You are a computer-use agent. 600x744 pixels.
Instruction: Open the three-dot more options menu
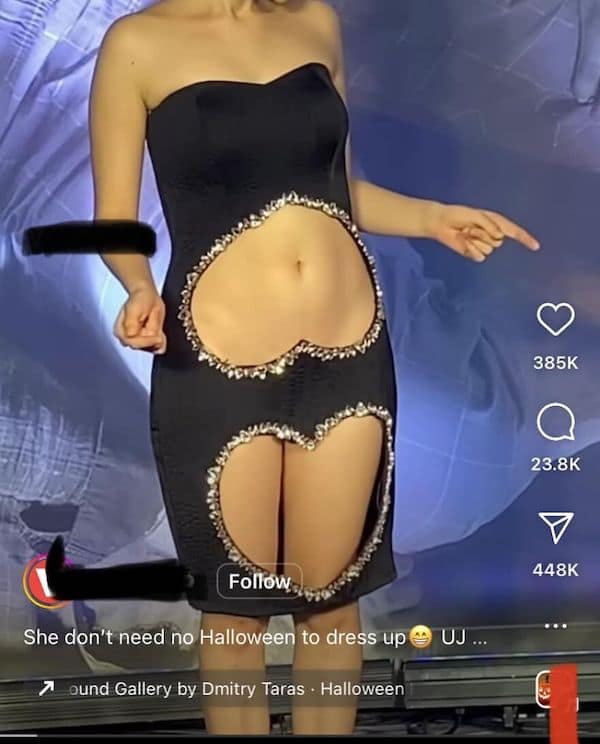tap(555, 627)
